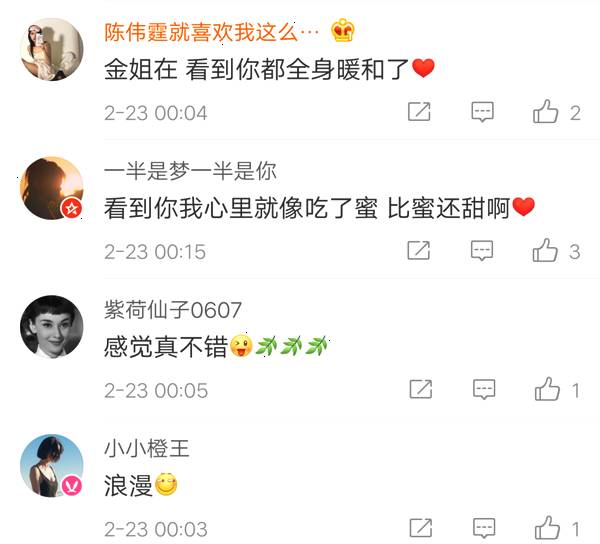This screenshot has height=544, width=600.
Task: Like the comment by 小小橙王
Action: 546,528
